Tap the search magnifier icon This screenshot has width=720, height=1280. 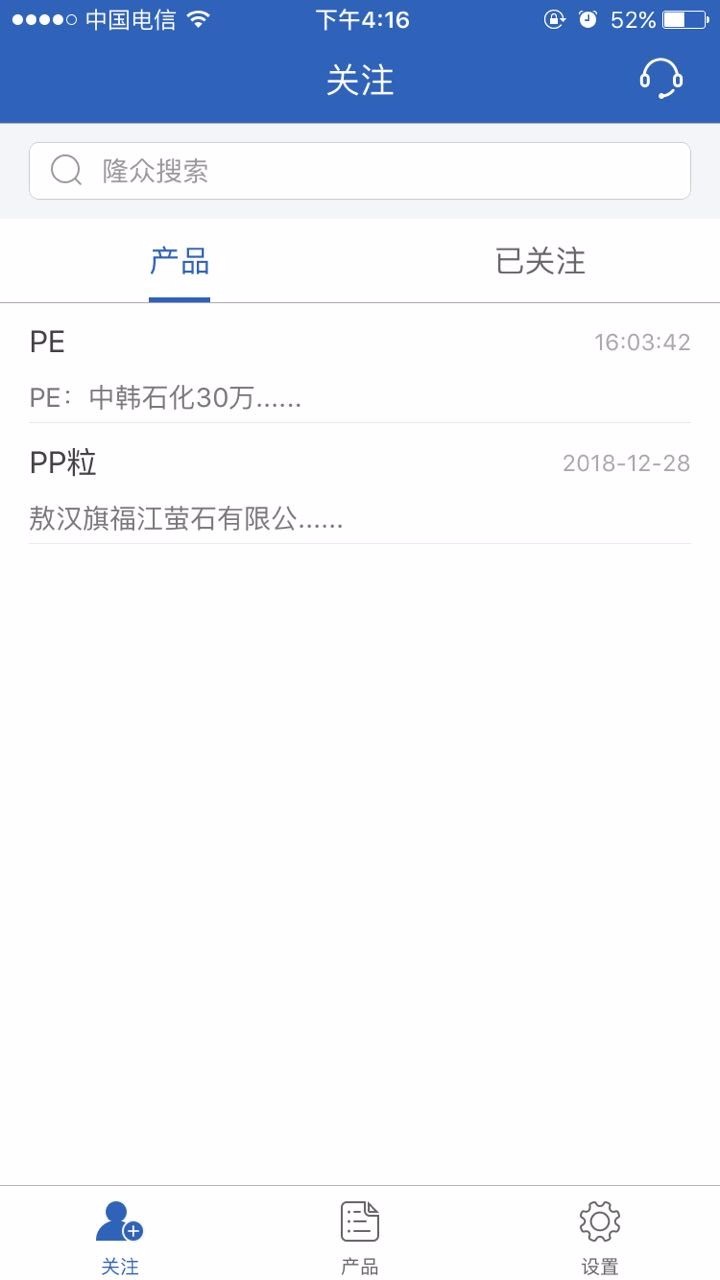click(64, 170)
